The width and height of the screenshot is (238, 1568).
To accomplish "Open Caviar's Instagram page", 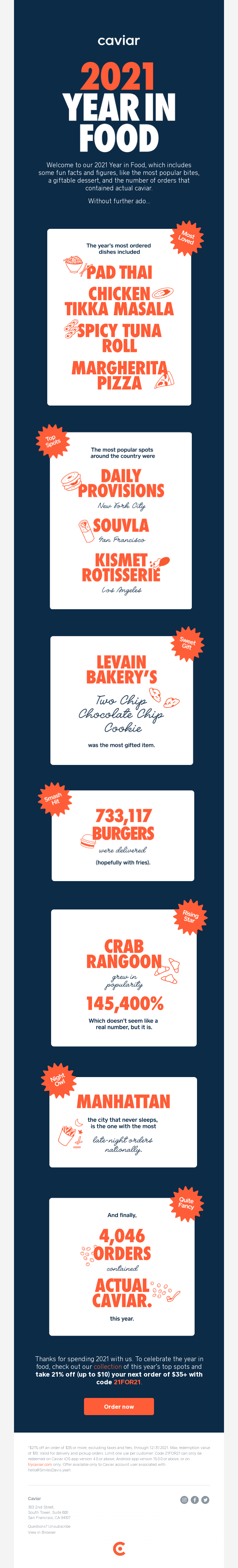I will pyautogui.click(x=184, y=1499).
